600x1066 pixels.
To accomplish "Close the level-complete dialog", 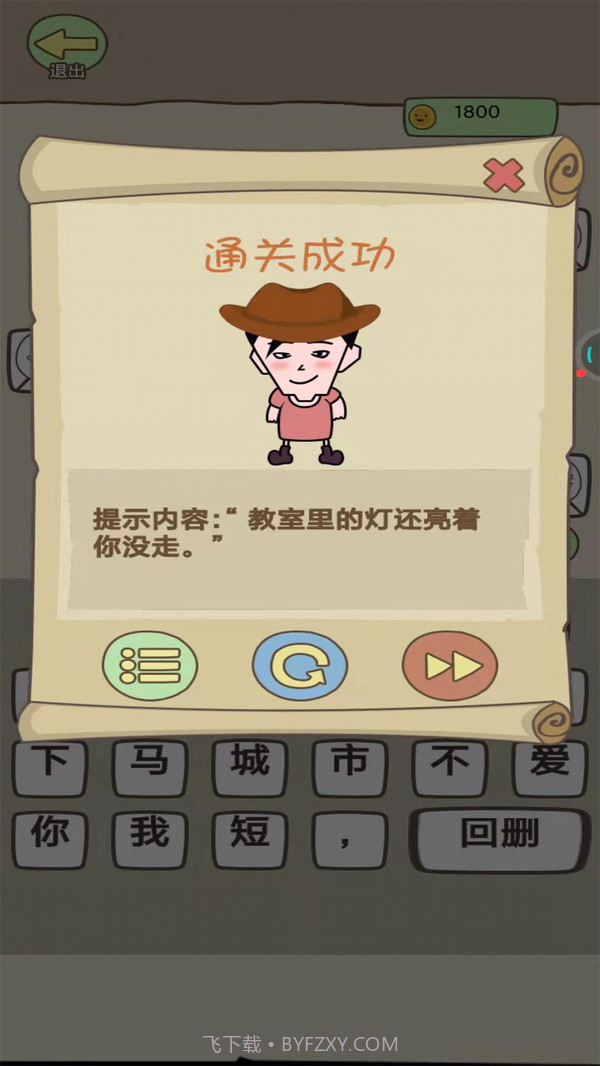I will point(503,176).
